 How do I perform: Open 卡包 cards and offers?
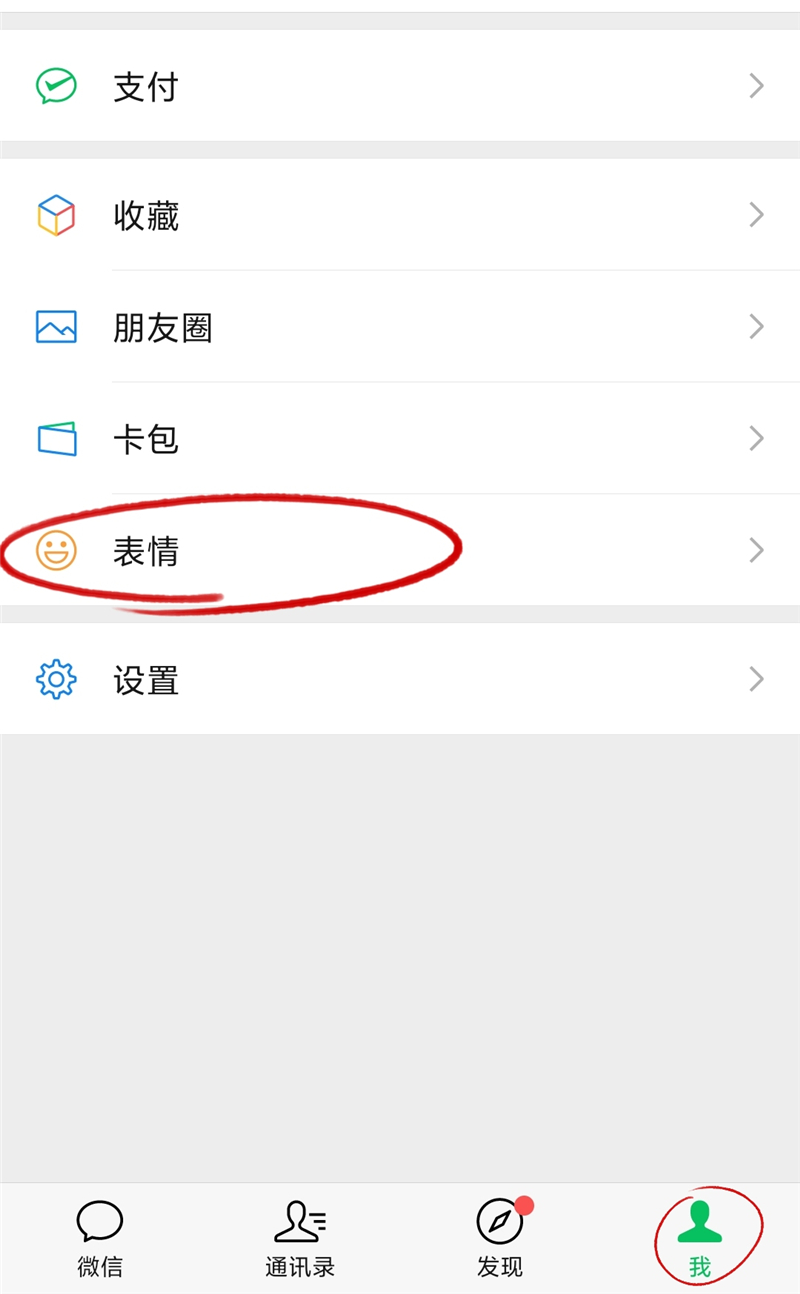pyautogui.click(x=400, y=439)
